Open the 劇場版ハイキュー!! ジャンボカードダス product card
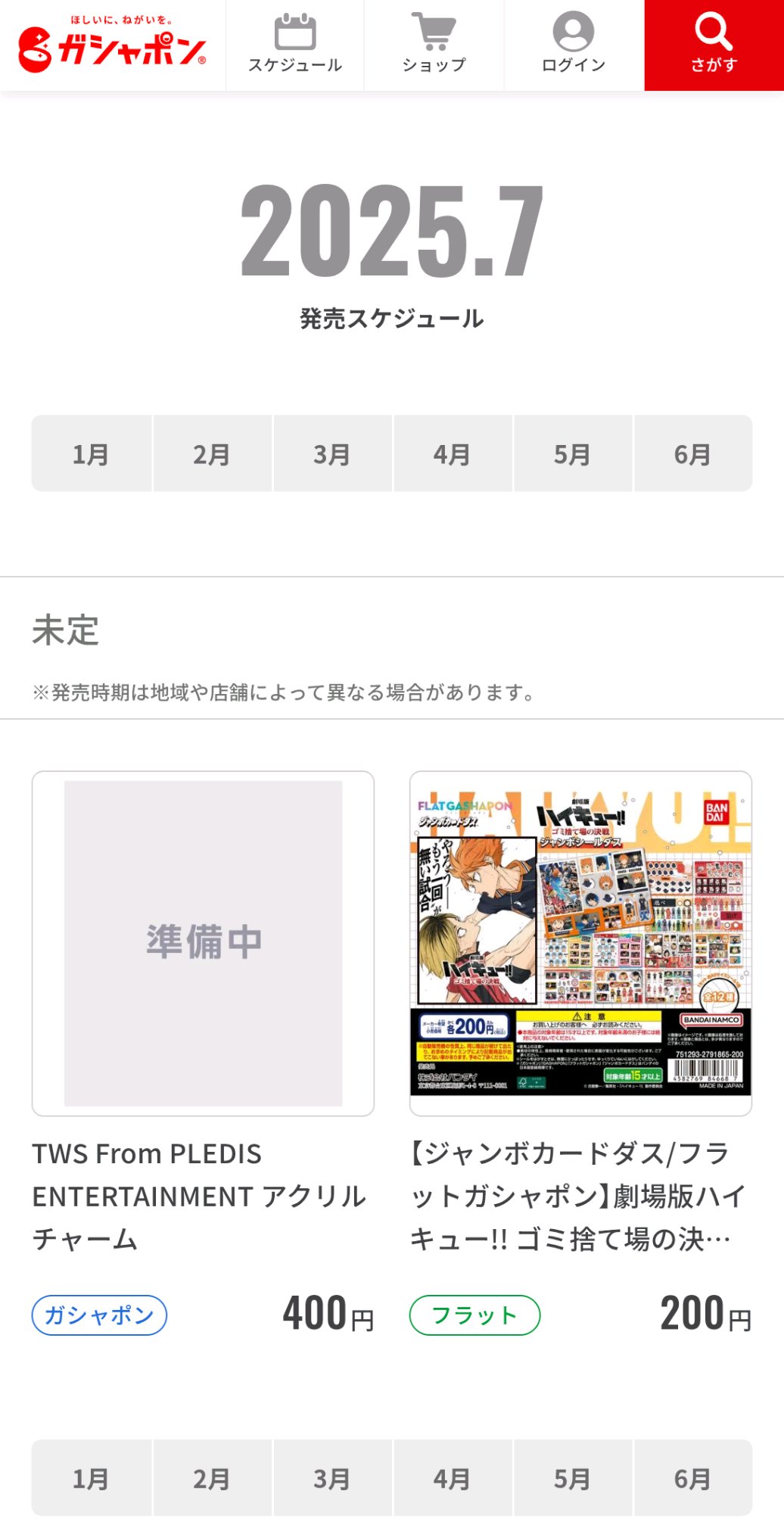 [580, 1053]
